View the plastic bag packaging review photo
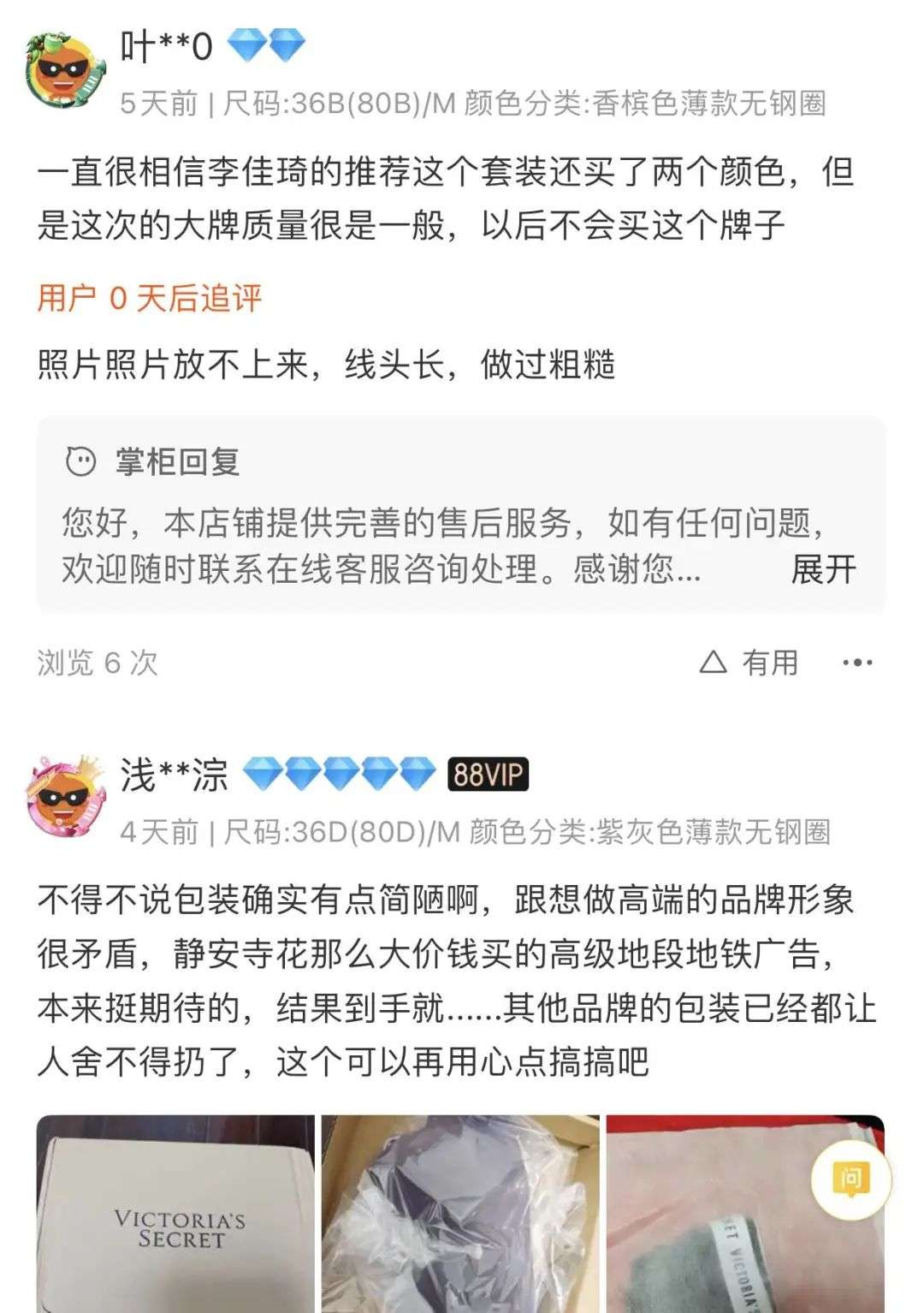 click(460, 1214)
